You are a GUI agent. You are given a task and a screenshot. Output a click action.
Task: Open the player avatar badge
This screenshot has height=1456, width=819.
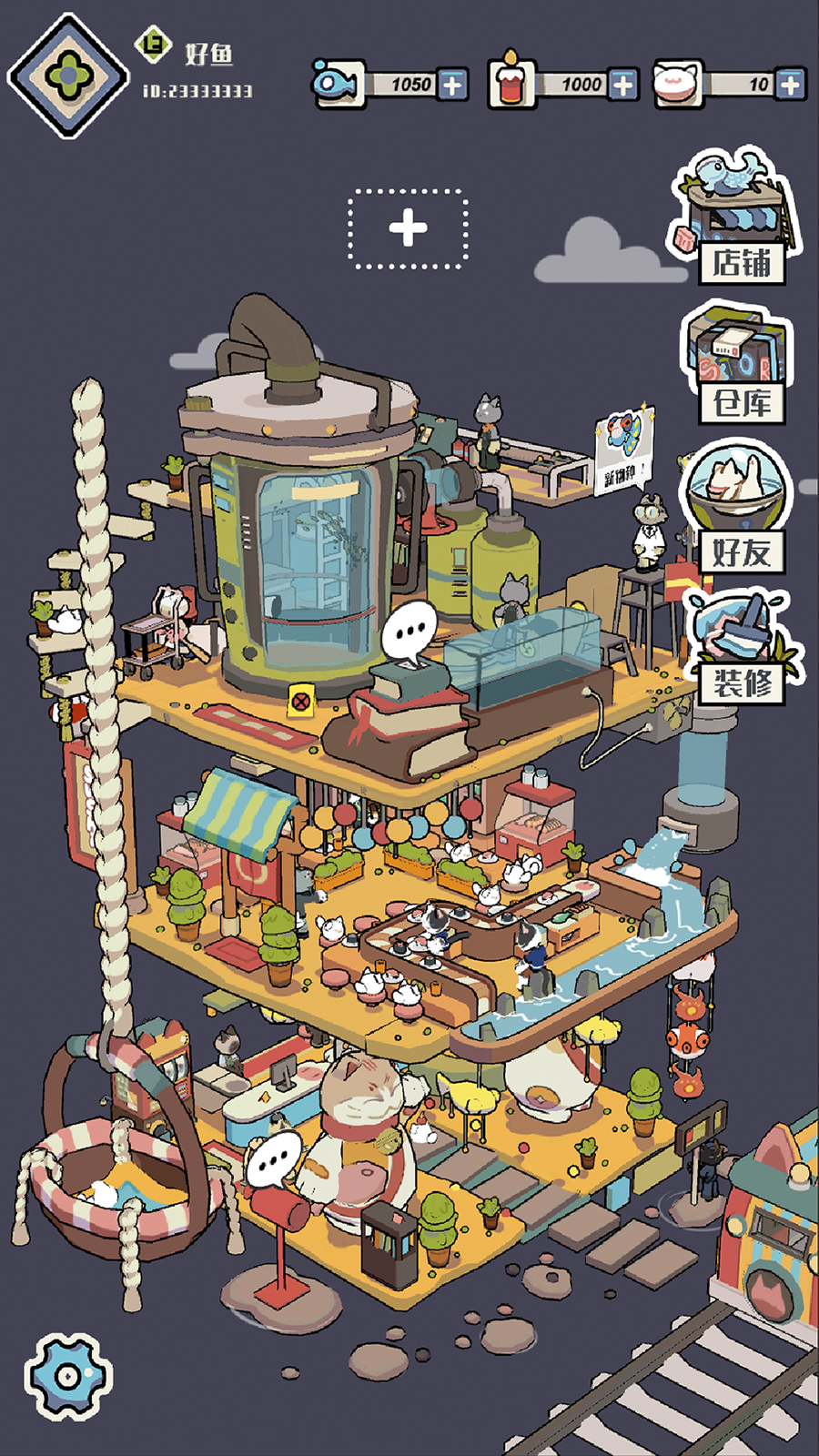tap(68, 76)
